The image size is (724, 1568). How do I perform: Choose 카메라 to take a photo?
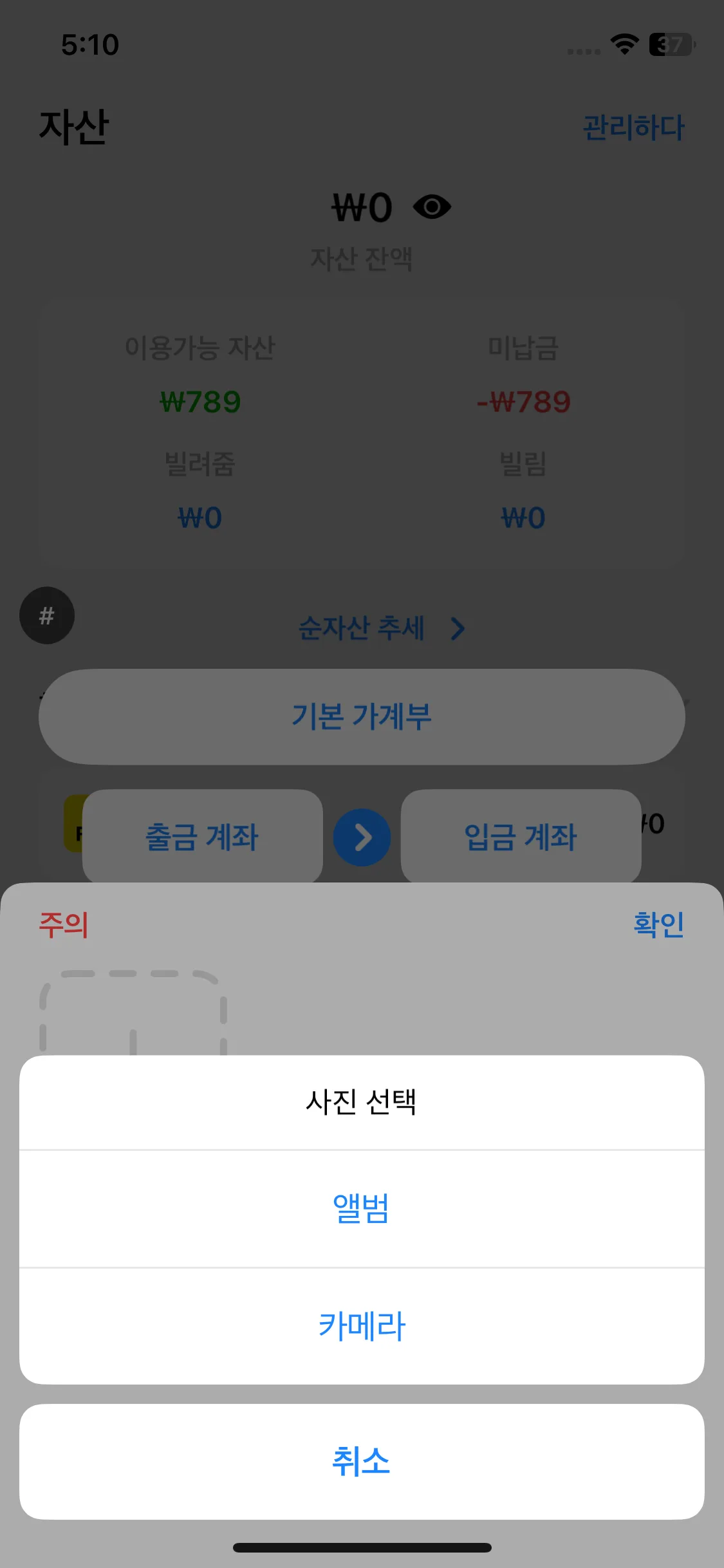[361, 1326]
